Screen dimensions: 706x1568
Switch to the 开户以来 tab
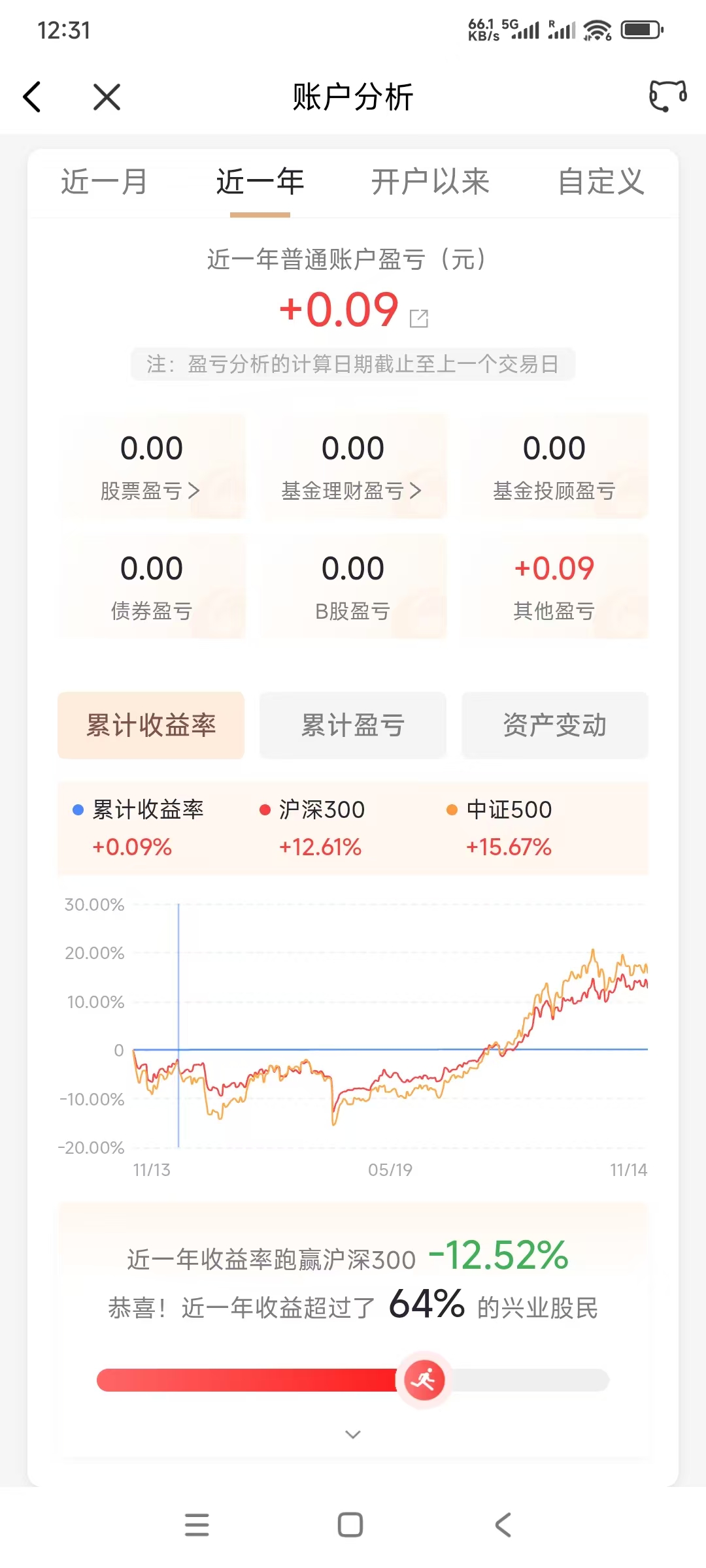point(430,182)
